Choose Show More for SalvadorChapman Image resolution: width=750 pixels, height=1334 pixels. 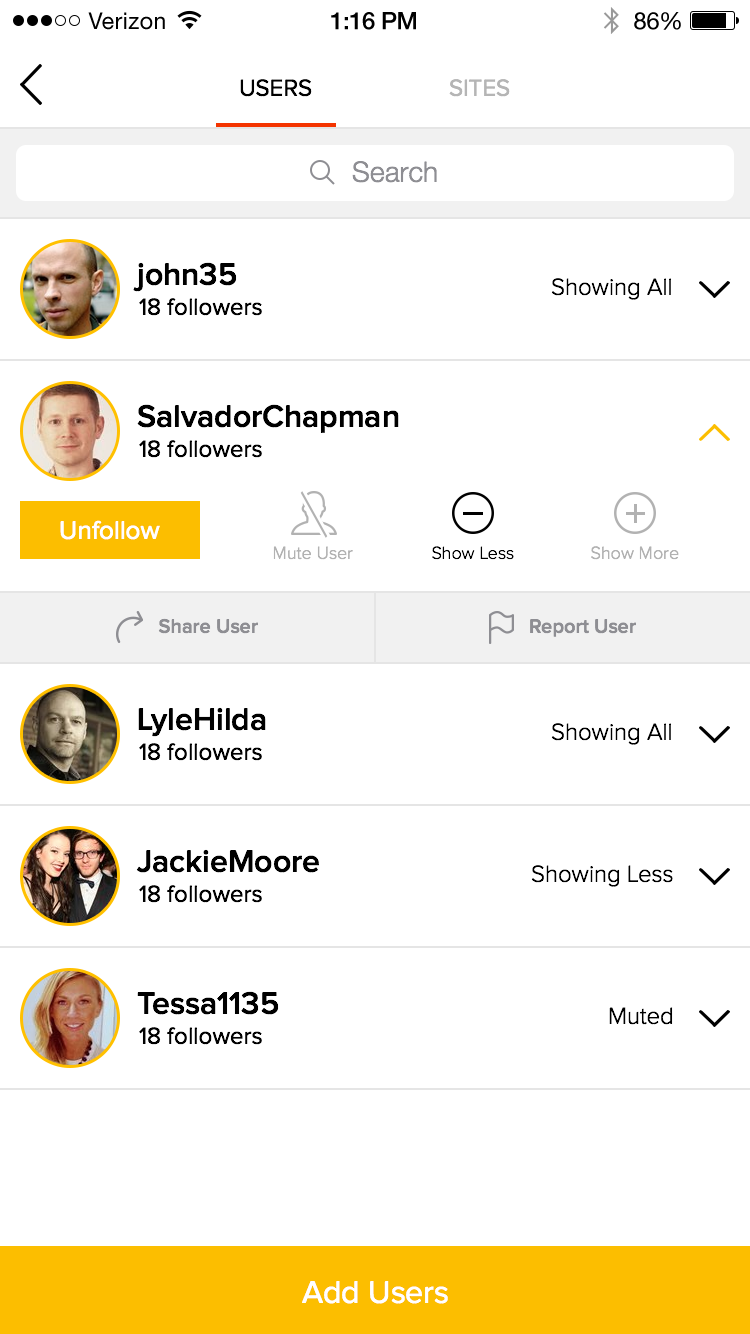(634, 527)
